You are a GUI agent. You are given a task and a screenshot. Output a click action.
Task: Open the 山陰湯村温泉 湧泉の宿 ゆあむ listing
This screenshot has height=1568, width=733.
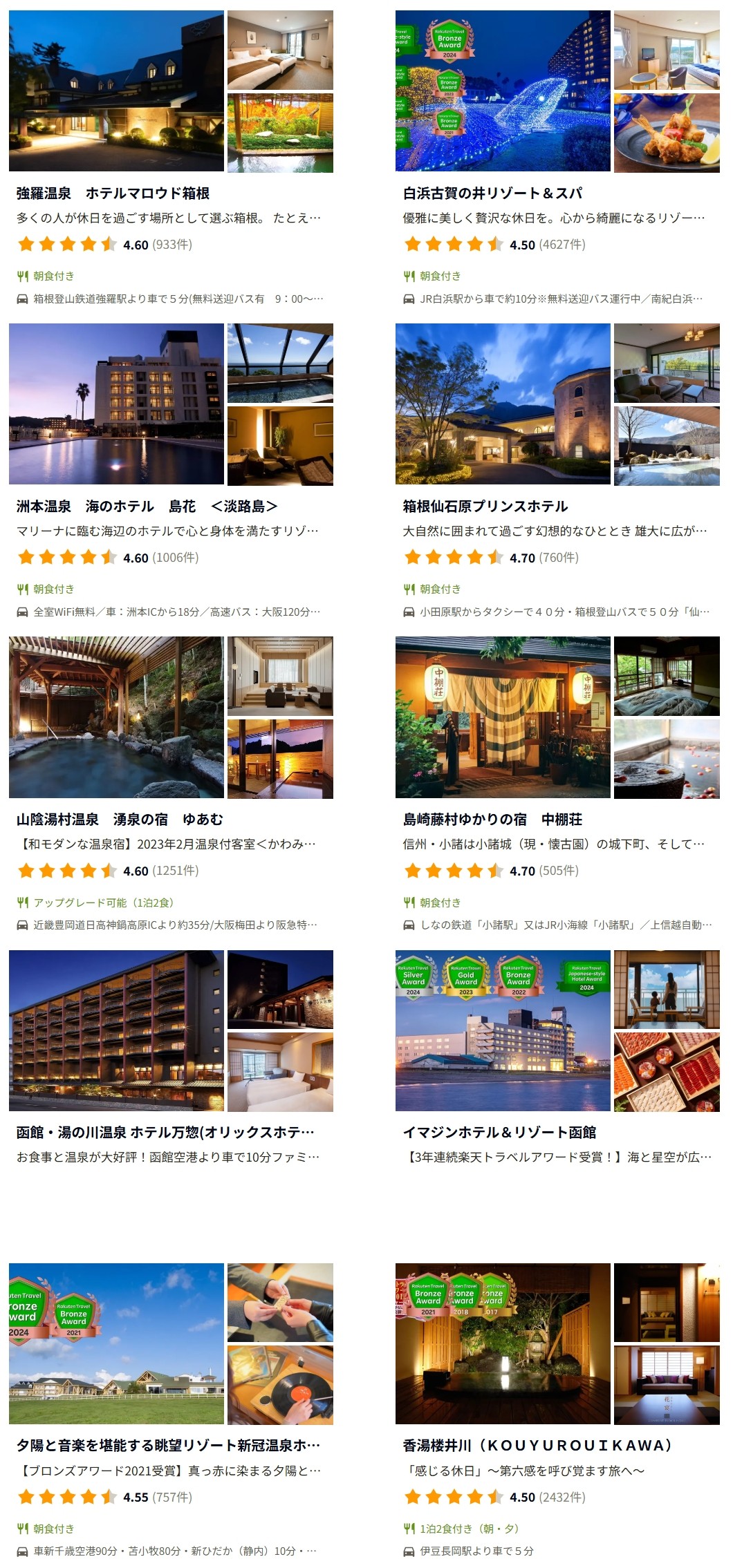tap(120, 820)
